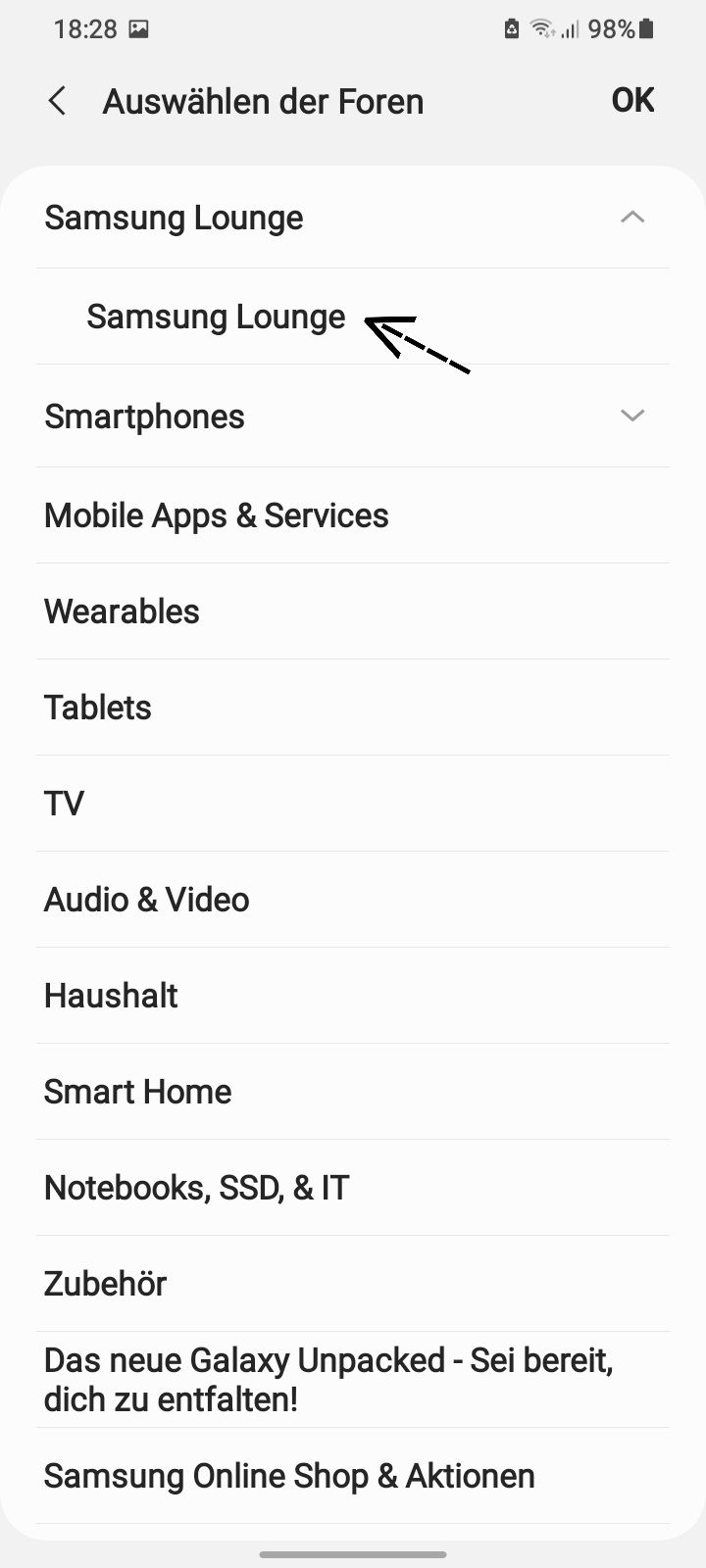Select Notebooks, SSD, & IT forum

coord(197,1188)
